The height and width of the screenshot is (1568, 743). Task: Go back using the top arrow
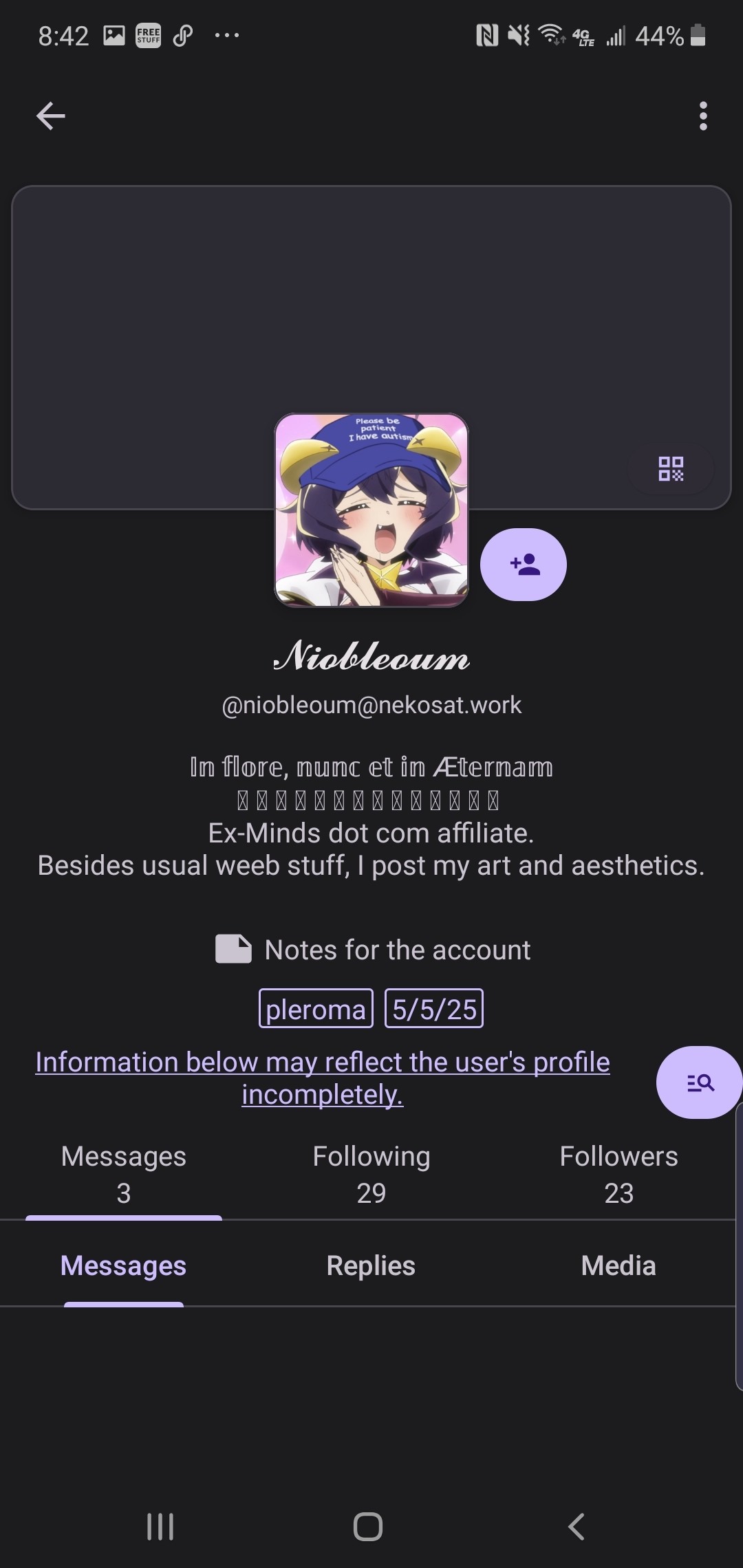[x=51, y=116]
